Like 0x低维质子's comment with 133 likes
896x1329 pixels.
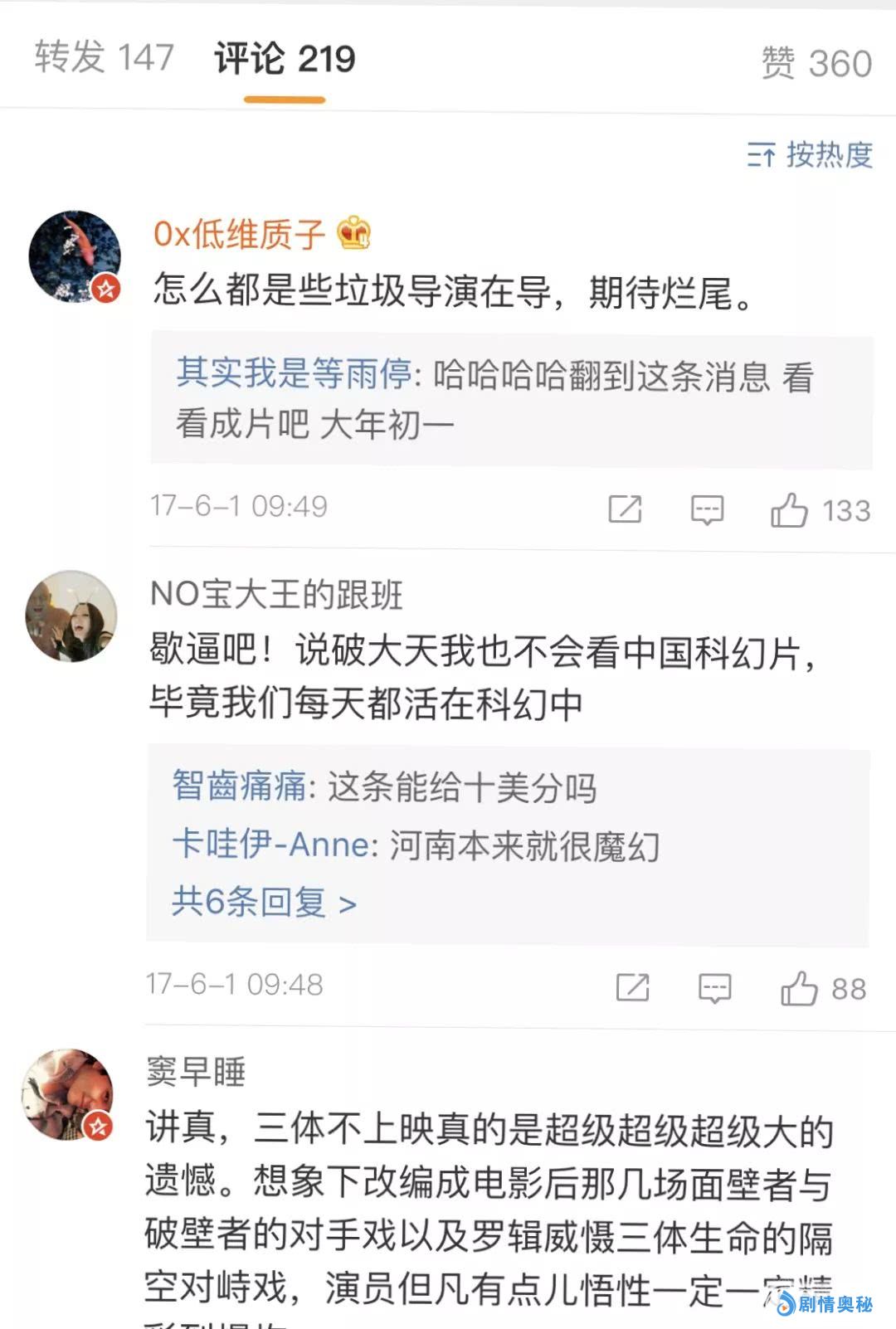pyautogui.click(x=789, y=509)
